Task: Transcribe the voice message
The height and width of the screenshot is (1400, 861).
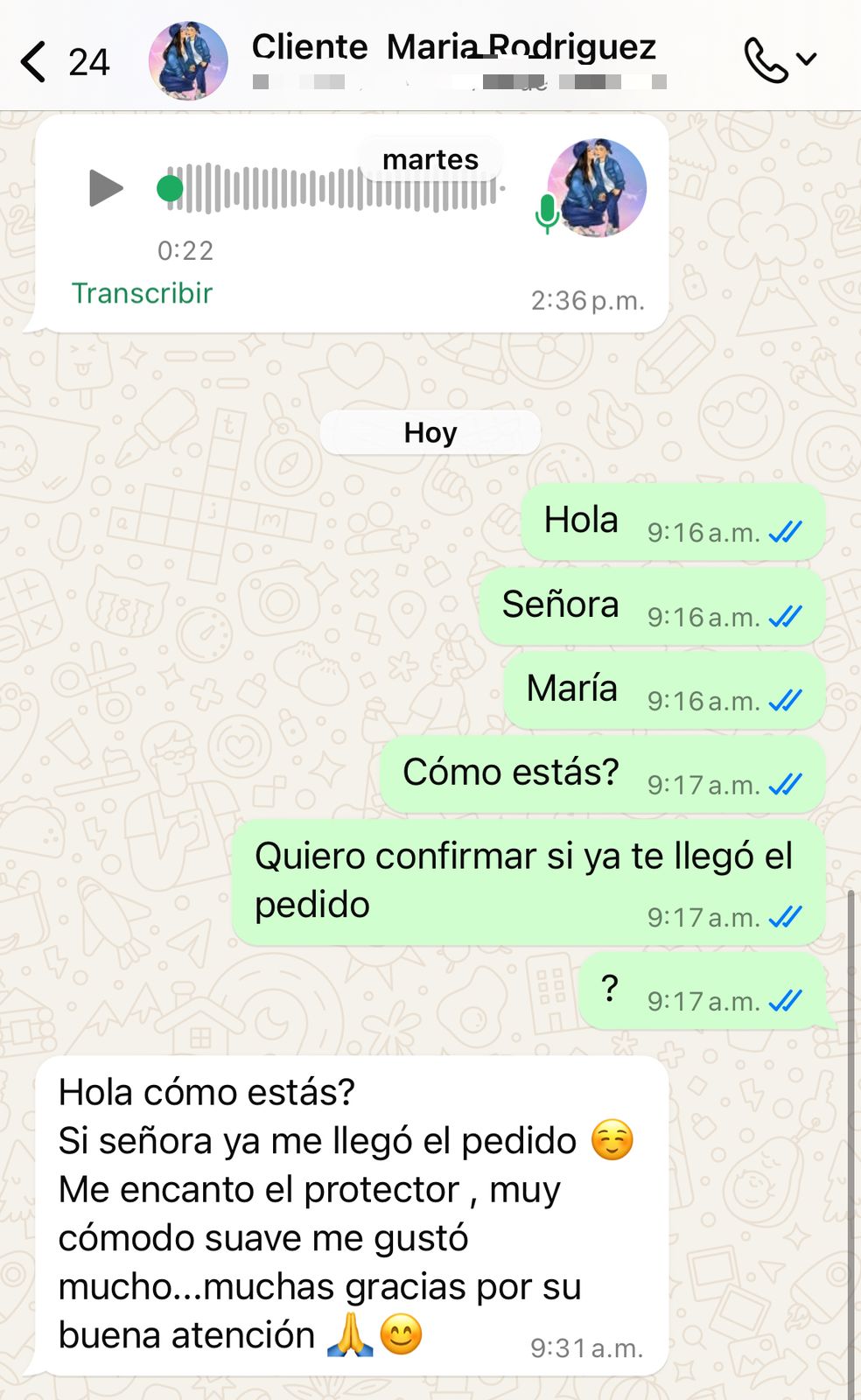Action: (x=142, y=293)
